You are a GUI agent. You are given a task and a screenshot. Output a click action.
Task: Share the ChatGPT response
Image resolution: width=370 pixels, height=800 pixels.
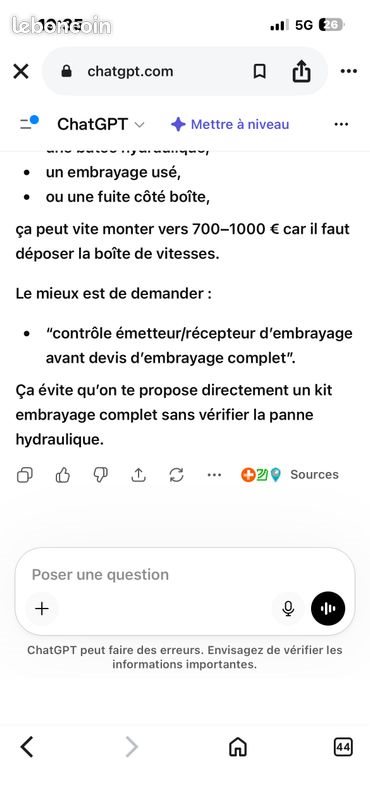138,475
